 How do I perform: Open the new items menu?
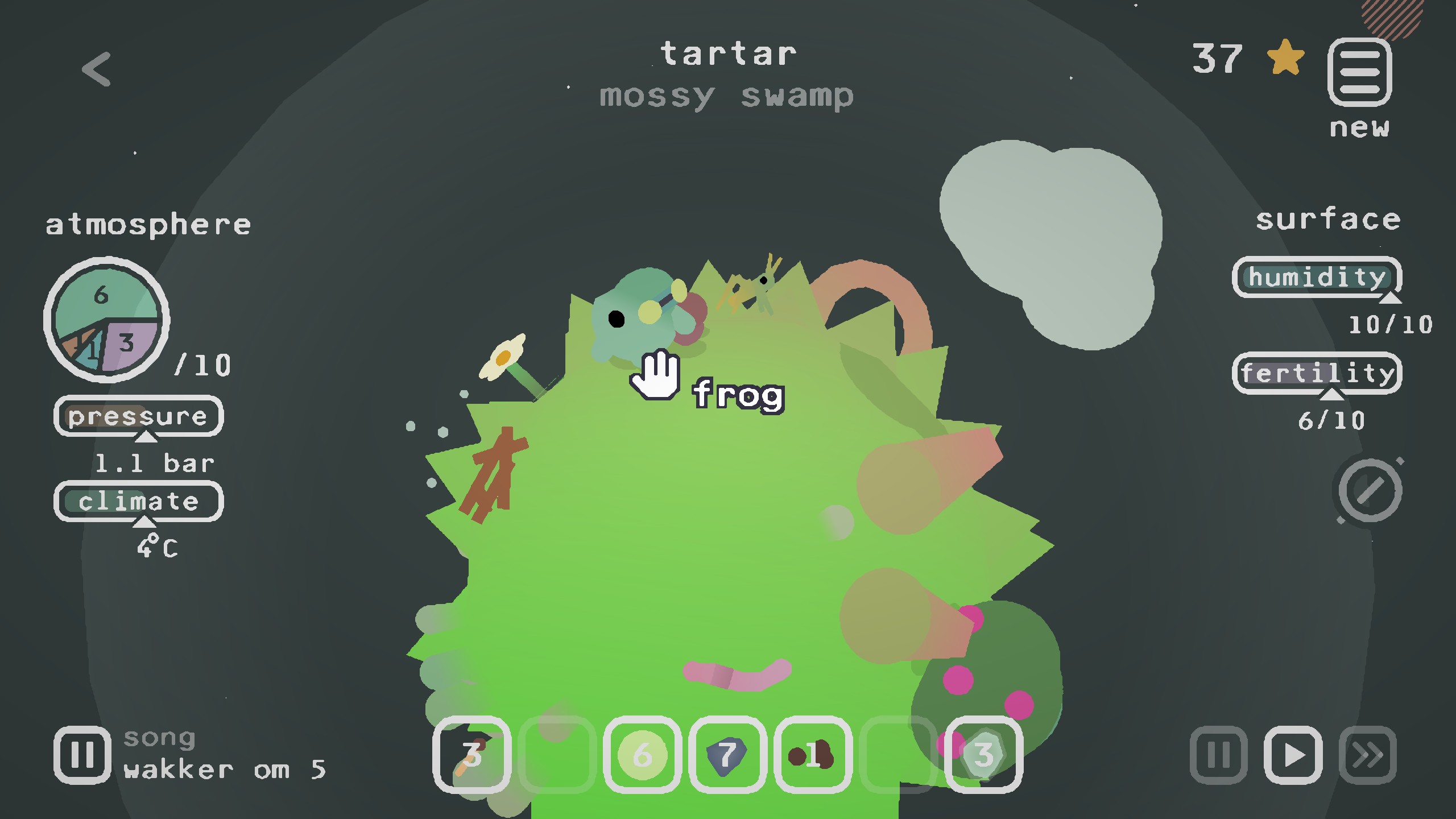click(x=1359, y=73)
